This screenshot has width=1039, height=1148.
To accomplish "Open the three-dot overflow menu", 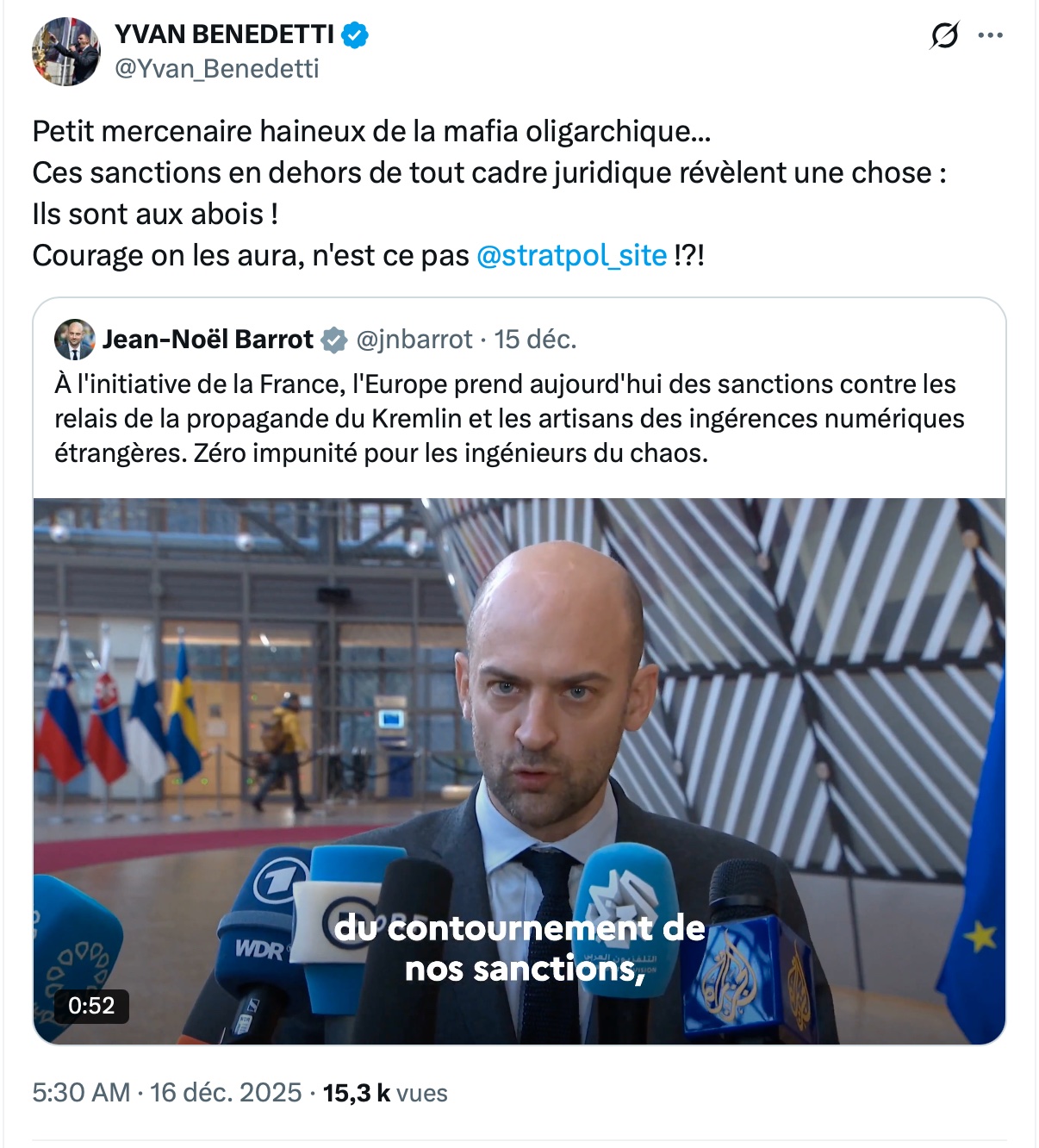I will (x=990, y=36).
